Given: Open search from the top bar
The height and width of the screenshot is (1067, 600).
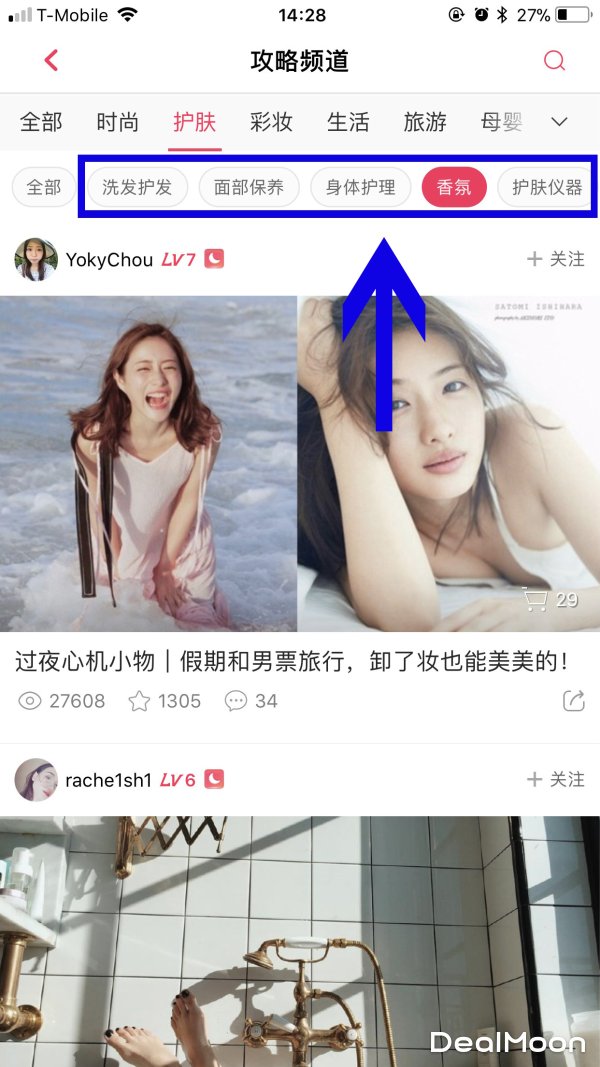Looking at the screenshot, I should click(554, 61).
